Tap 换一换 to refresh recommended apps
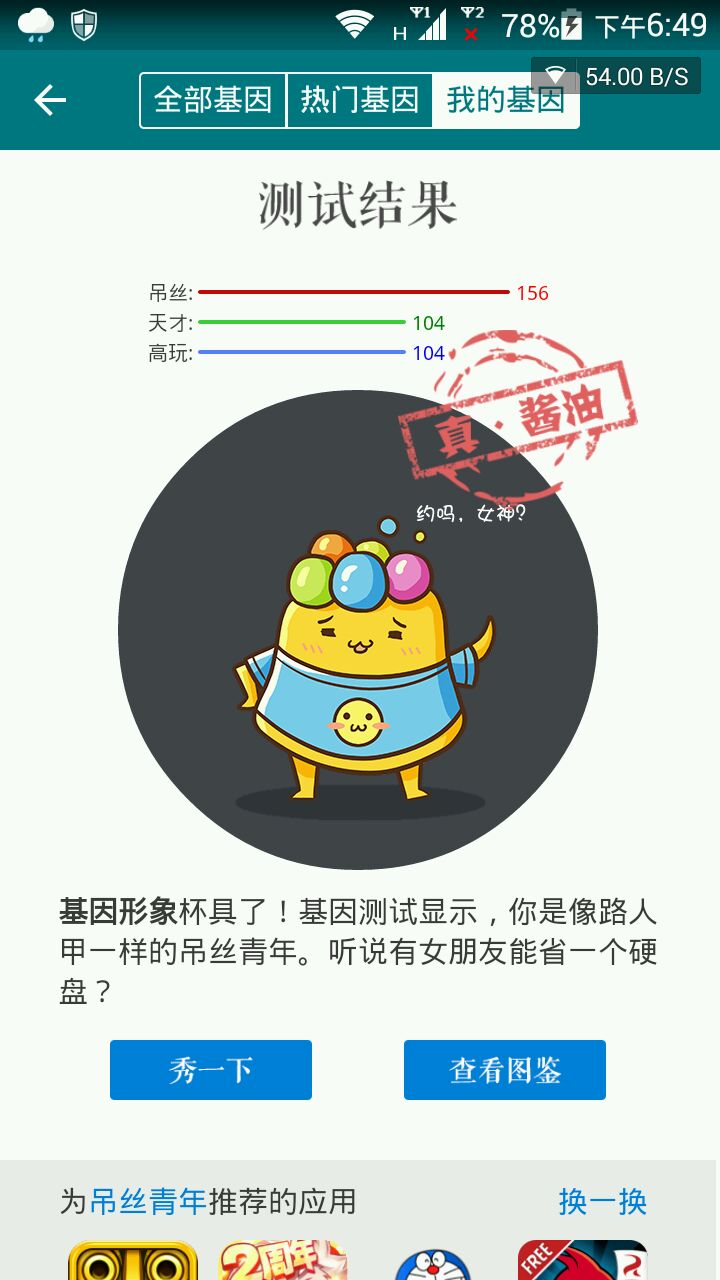The height and width of the screenshot is (1280, 720). [x=602, y=1201]
